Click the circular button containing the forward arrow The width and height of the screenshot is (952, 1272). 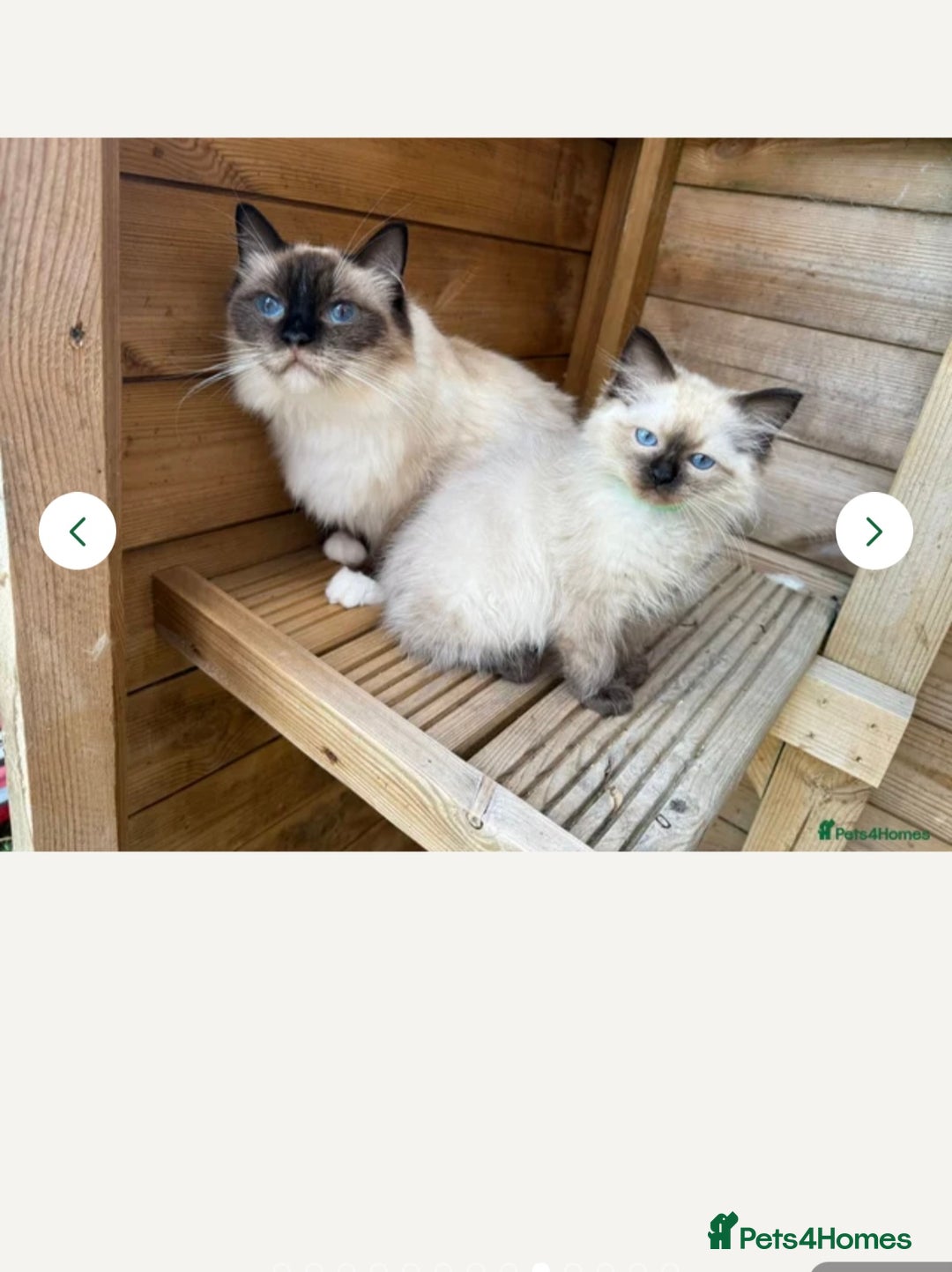pos(874,530)
